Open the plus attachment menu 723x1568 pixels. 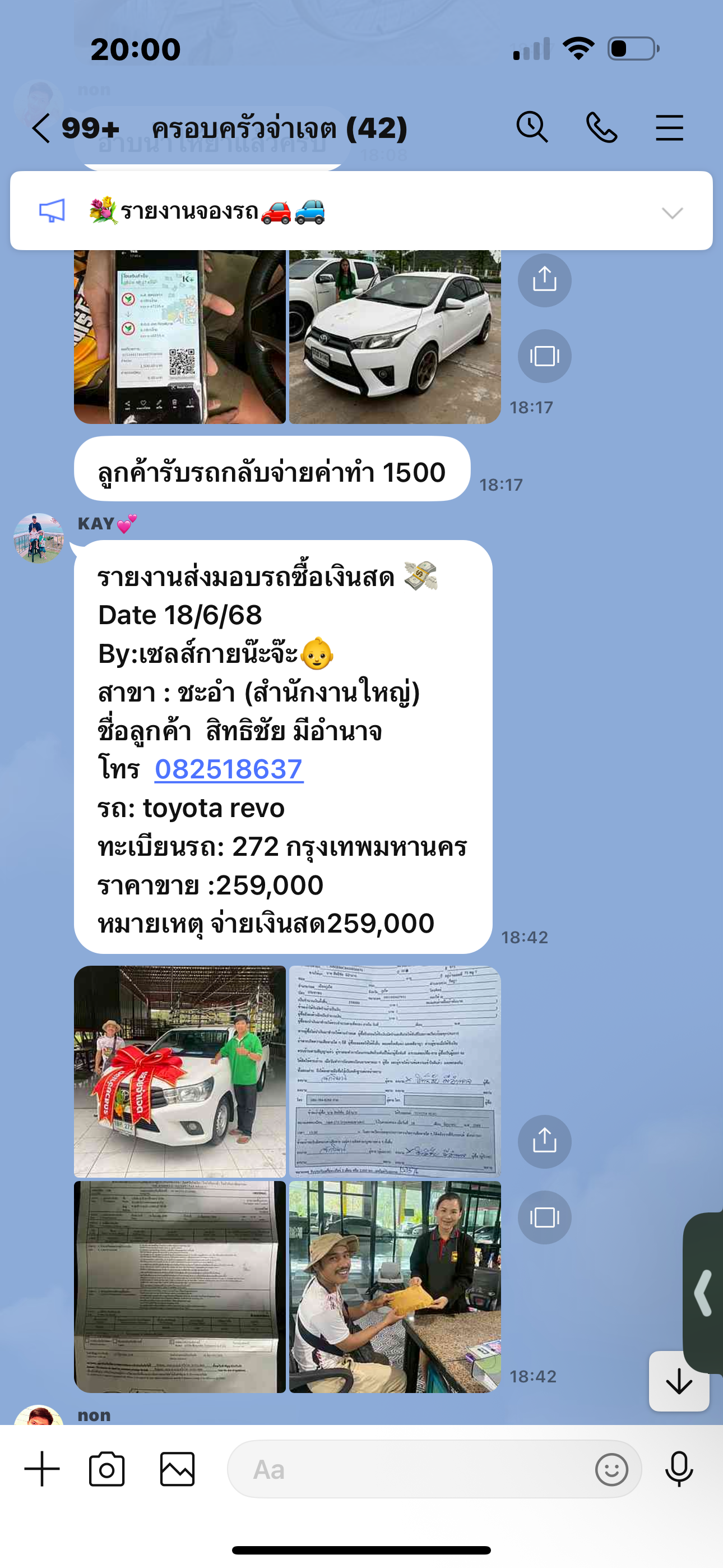(42, 1469)
